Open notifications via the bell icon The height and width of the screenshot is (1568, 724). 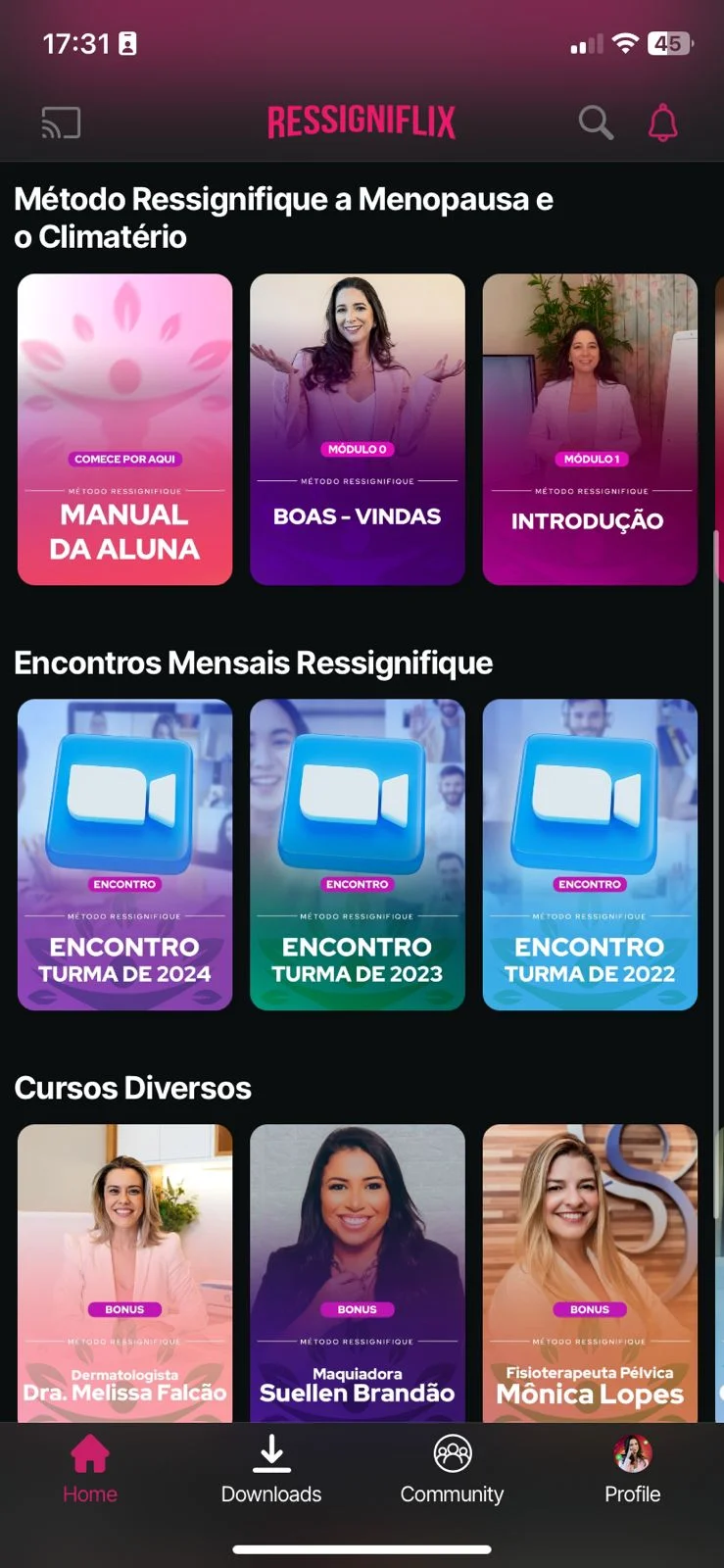click(663, 122)
